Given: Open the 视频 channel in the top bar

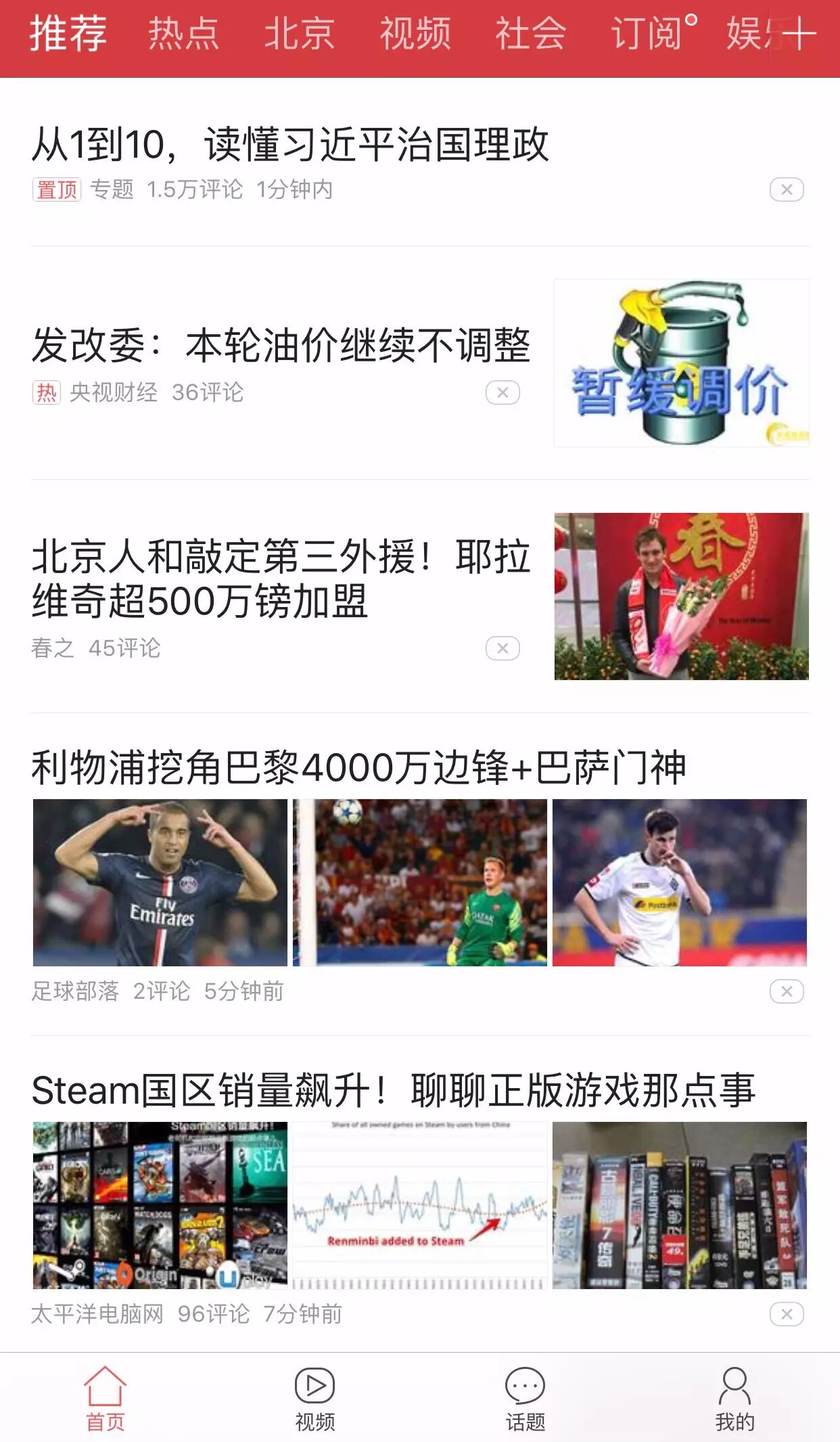Looking at the screenshot, I should click(x=415, y=34).
